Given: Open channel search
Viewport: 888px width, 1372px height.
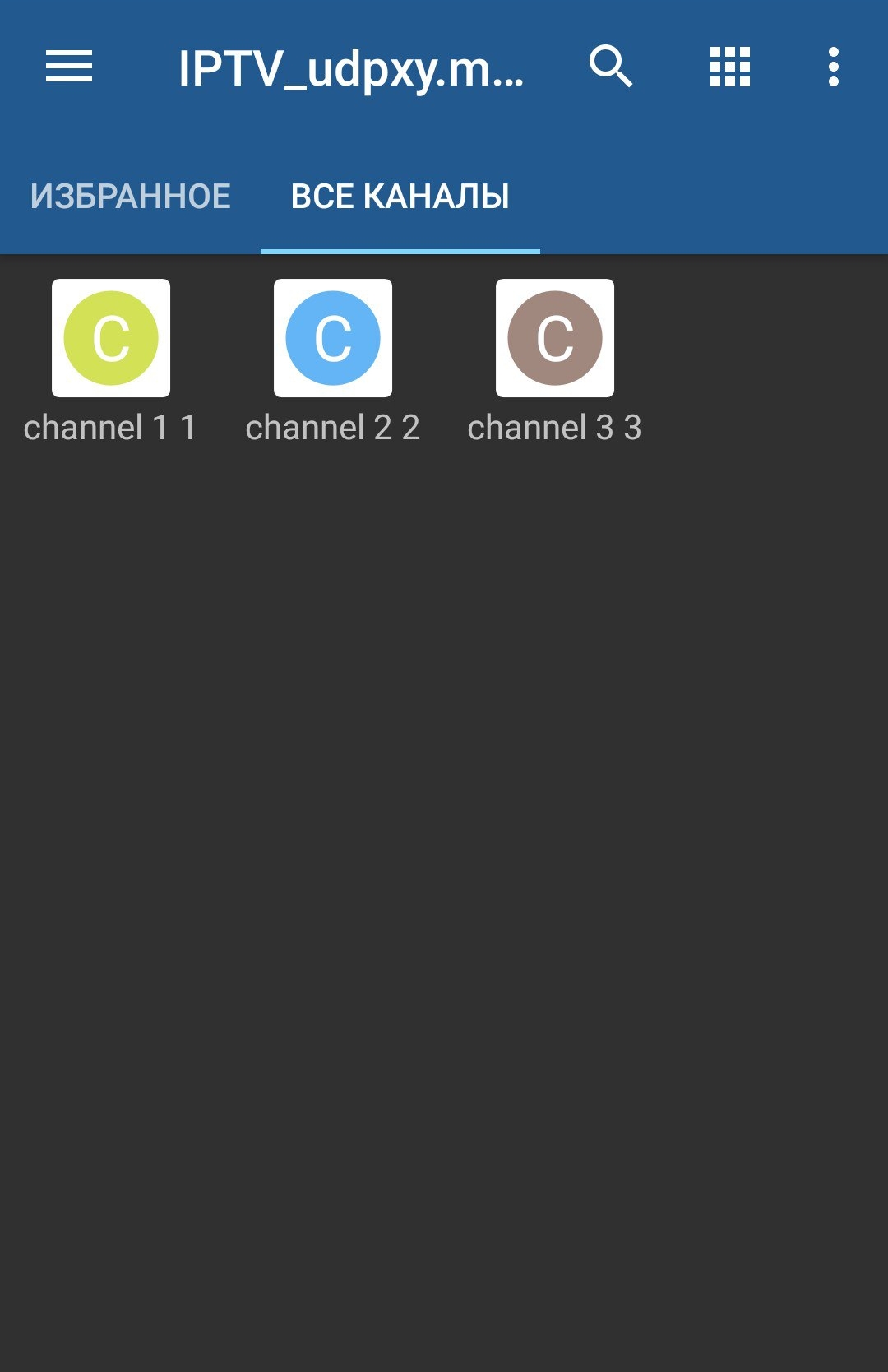Looking at the screenshot, I should pos(611,67).
